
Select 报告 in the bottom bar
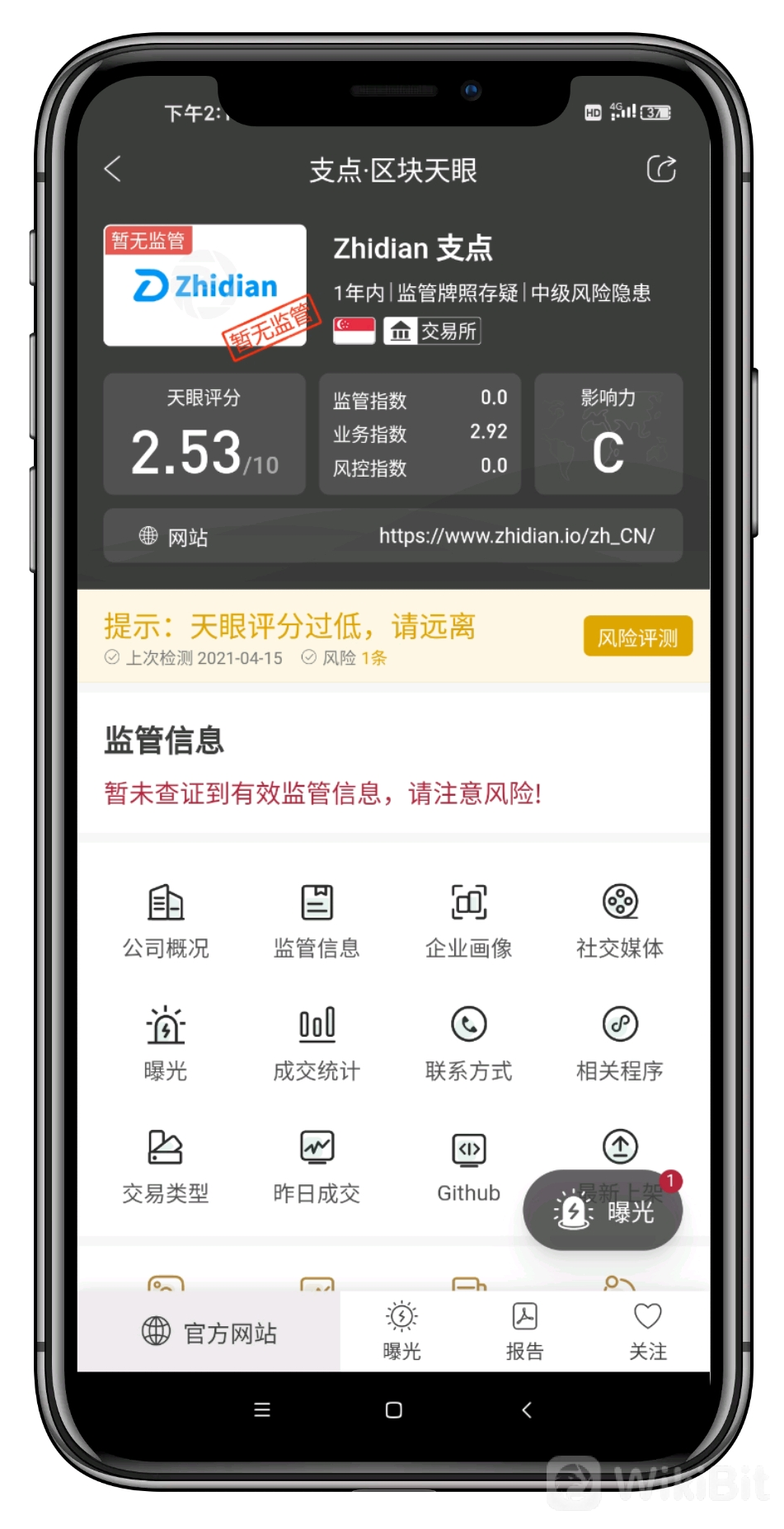524,1330
